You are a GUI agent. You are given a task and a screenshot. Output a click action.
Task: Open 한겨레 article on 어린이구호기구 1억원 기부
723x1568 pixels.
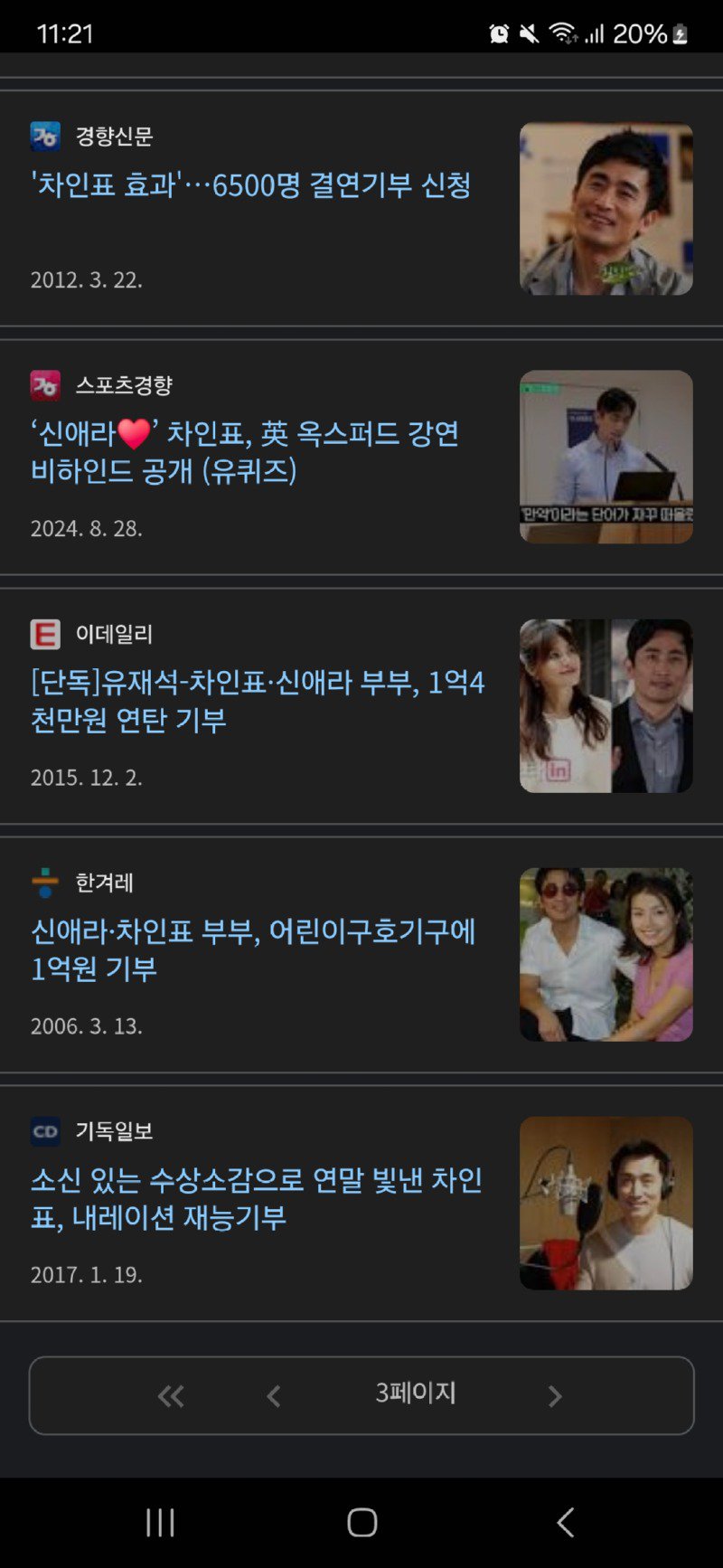click(253, 949)
